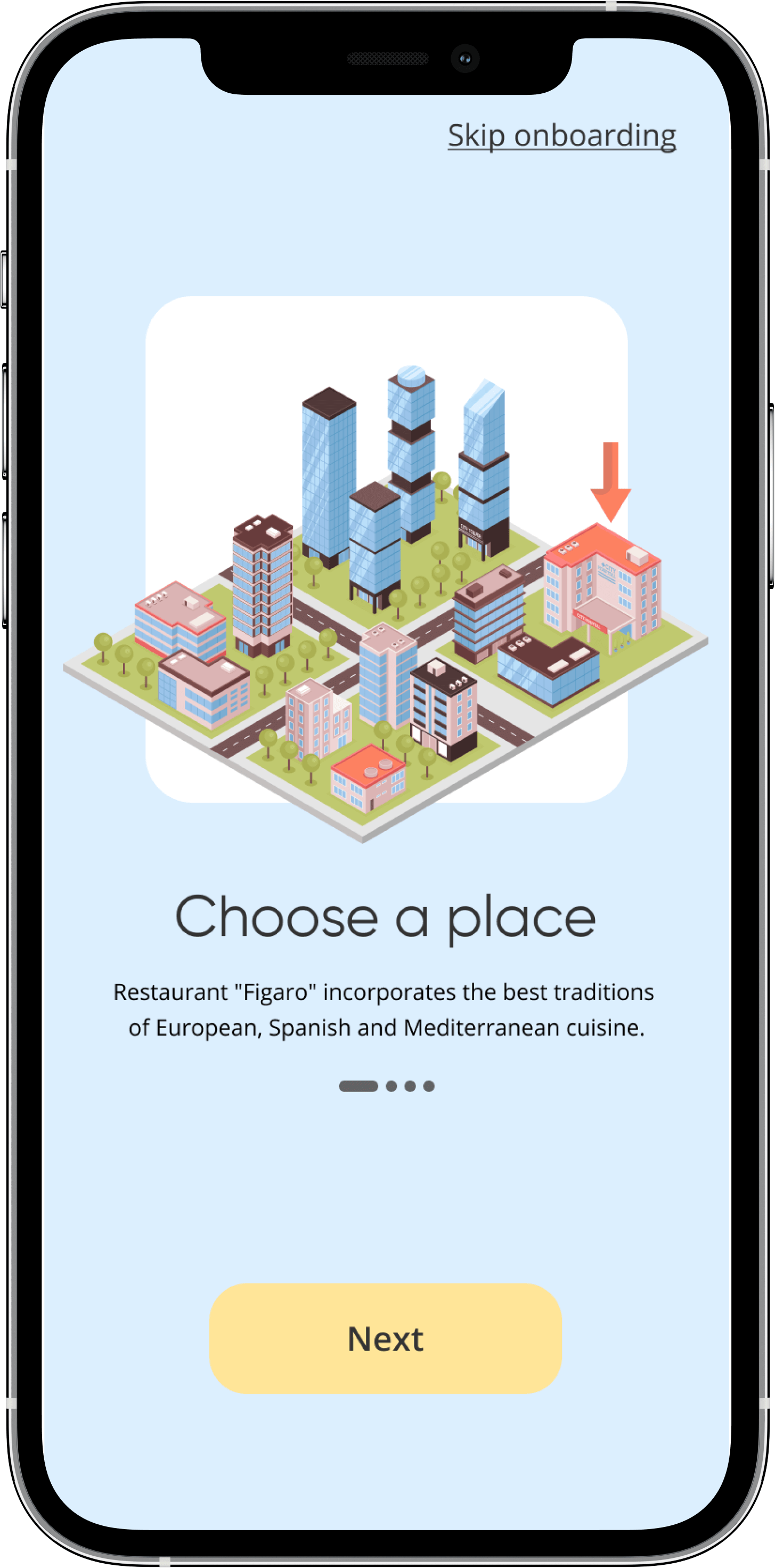
Task: Tap the Skip onboarding link
Action: tap(561, 136)
